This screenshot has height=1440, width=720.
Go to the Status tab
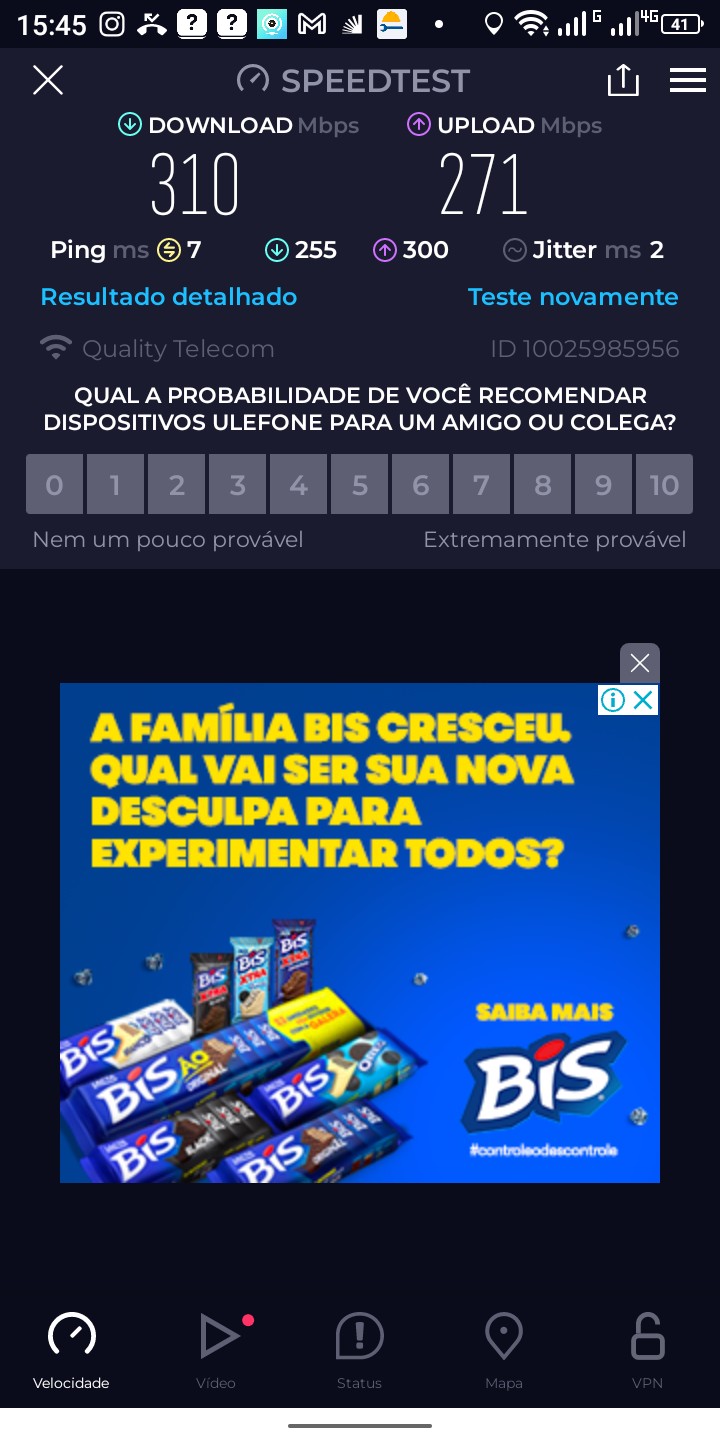tap(359, 1350)
